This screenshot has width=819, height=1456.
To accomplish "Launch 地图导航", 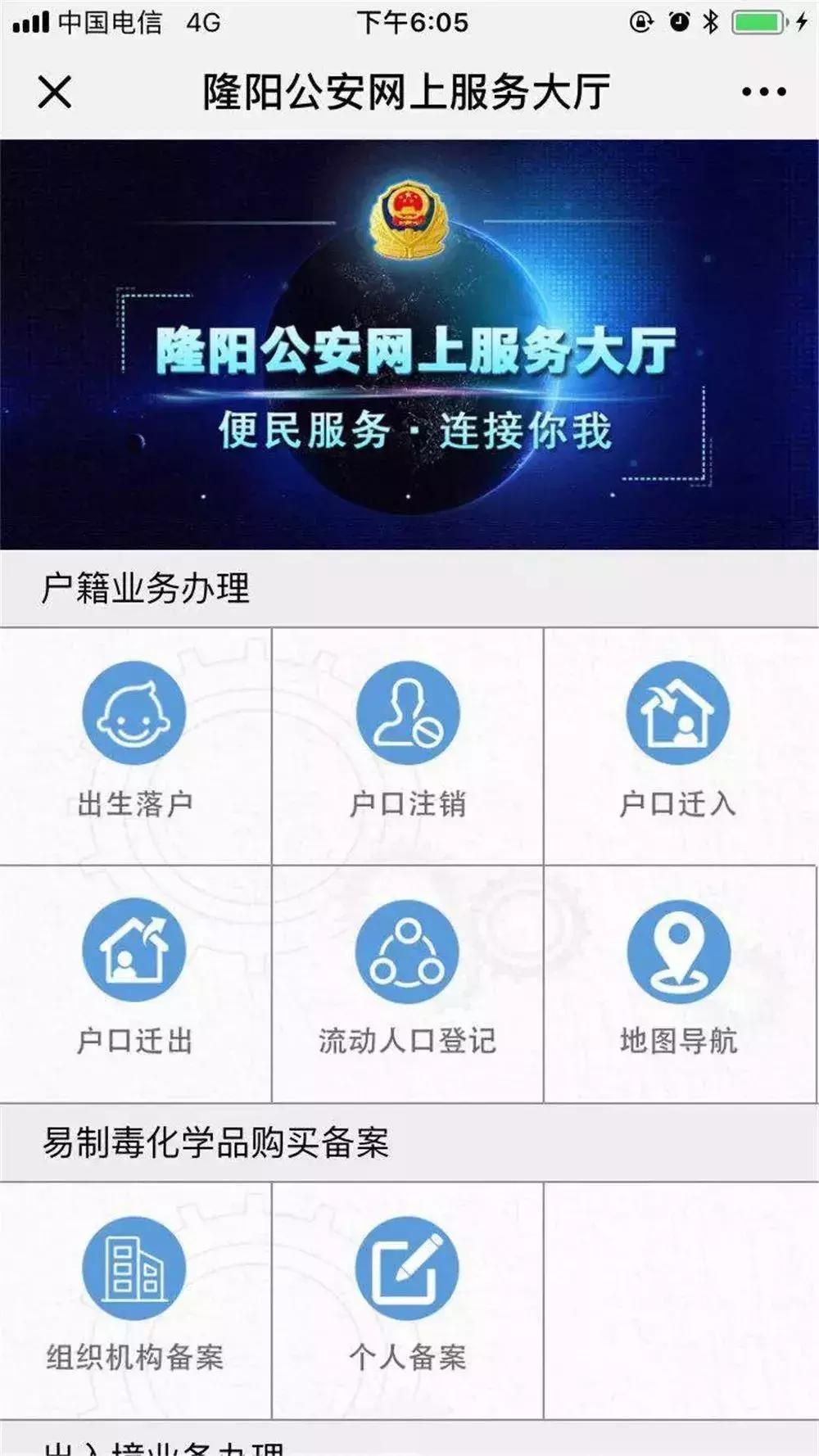I will click(x=679, y=983).
